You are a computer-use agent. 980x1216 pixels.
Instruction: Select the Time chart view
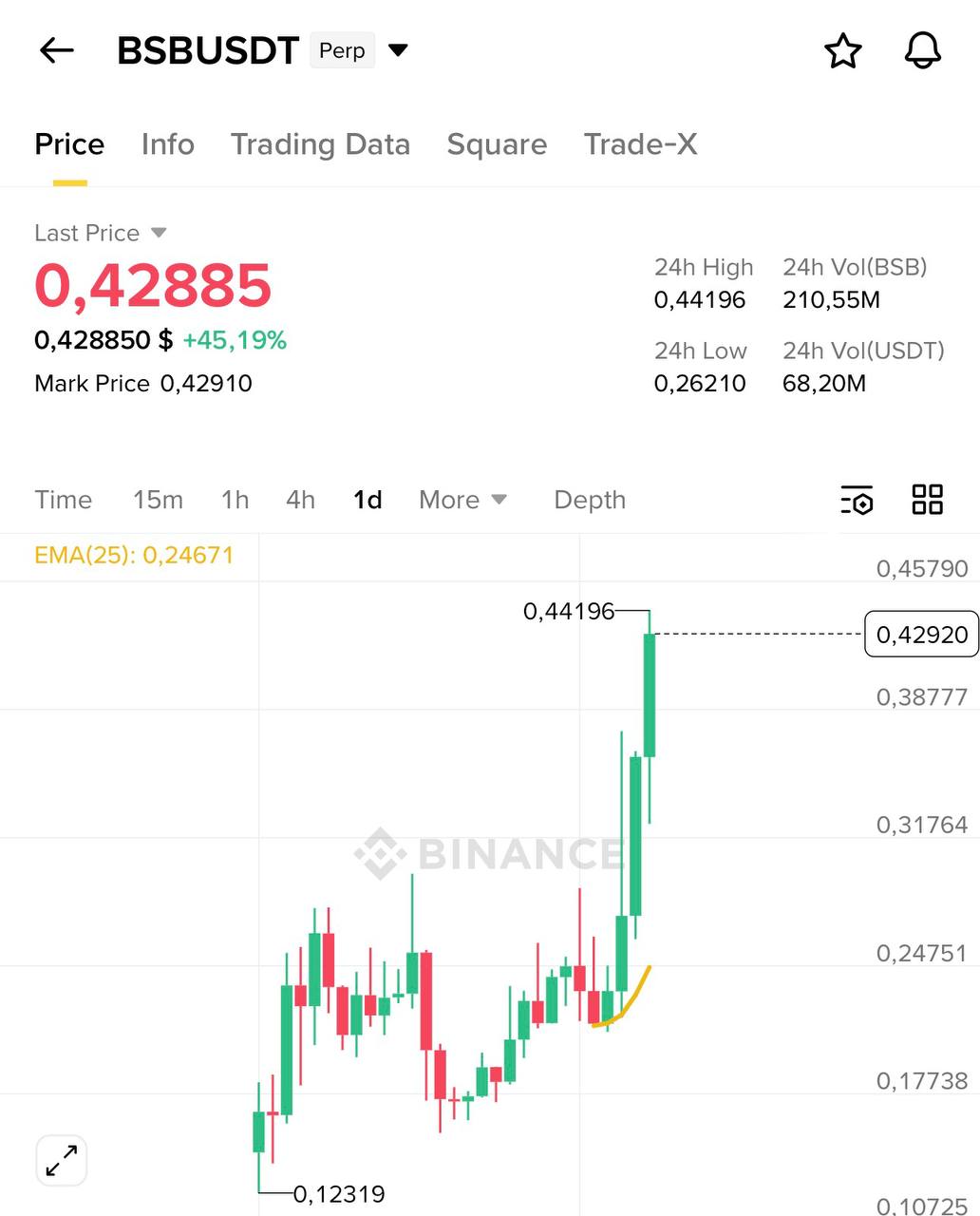tap(64, 500)
